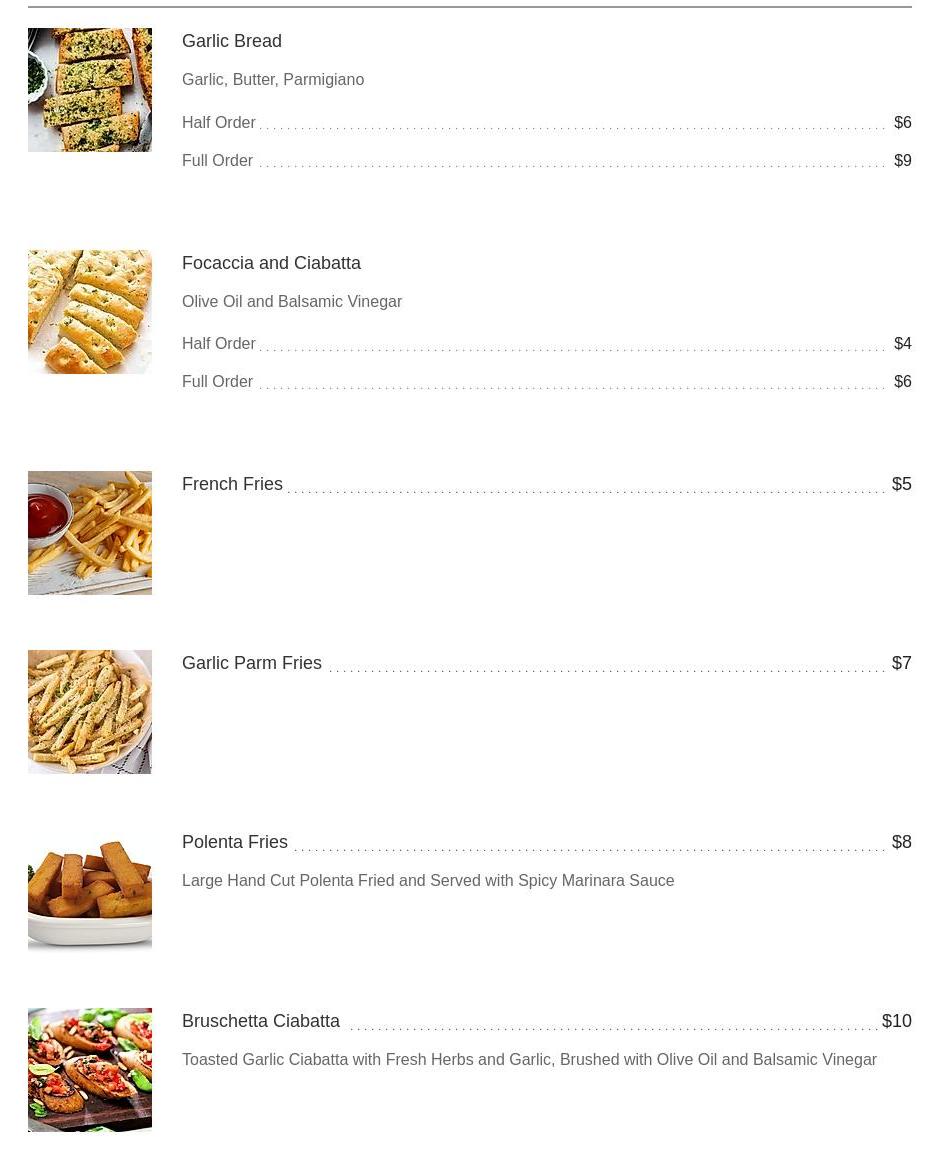Enlarge the Garlic Parm Fries photo
The width and height of the screenshot is (945, 1151).
(90, 712)
